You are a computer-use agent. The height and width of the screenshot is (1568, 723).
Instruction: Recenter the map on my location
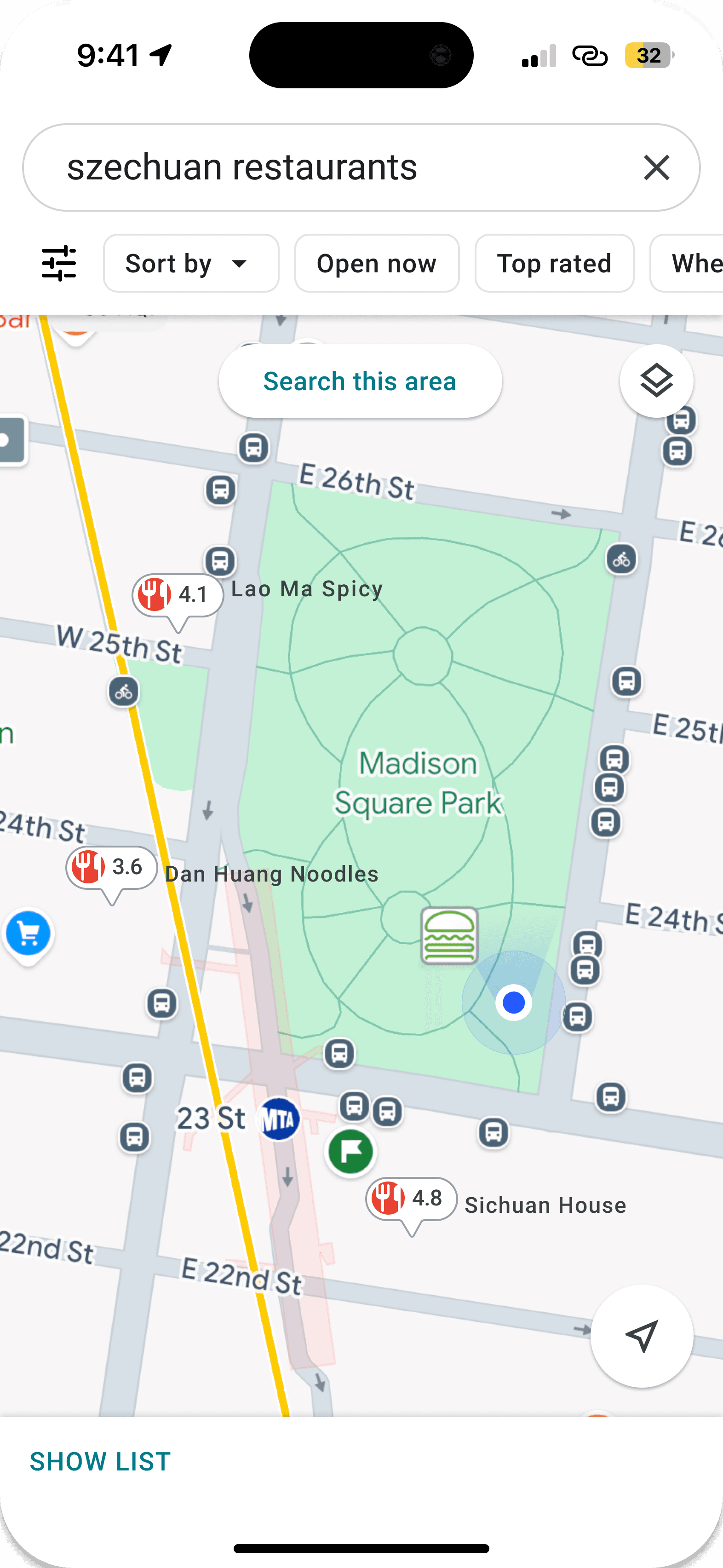[x=642, y=1336]
